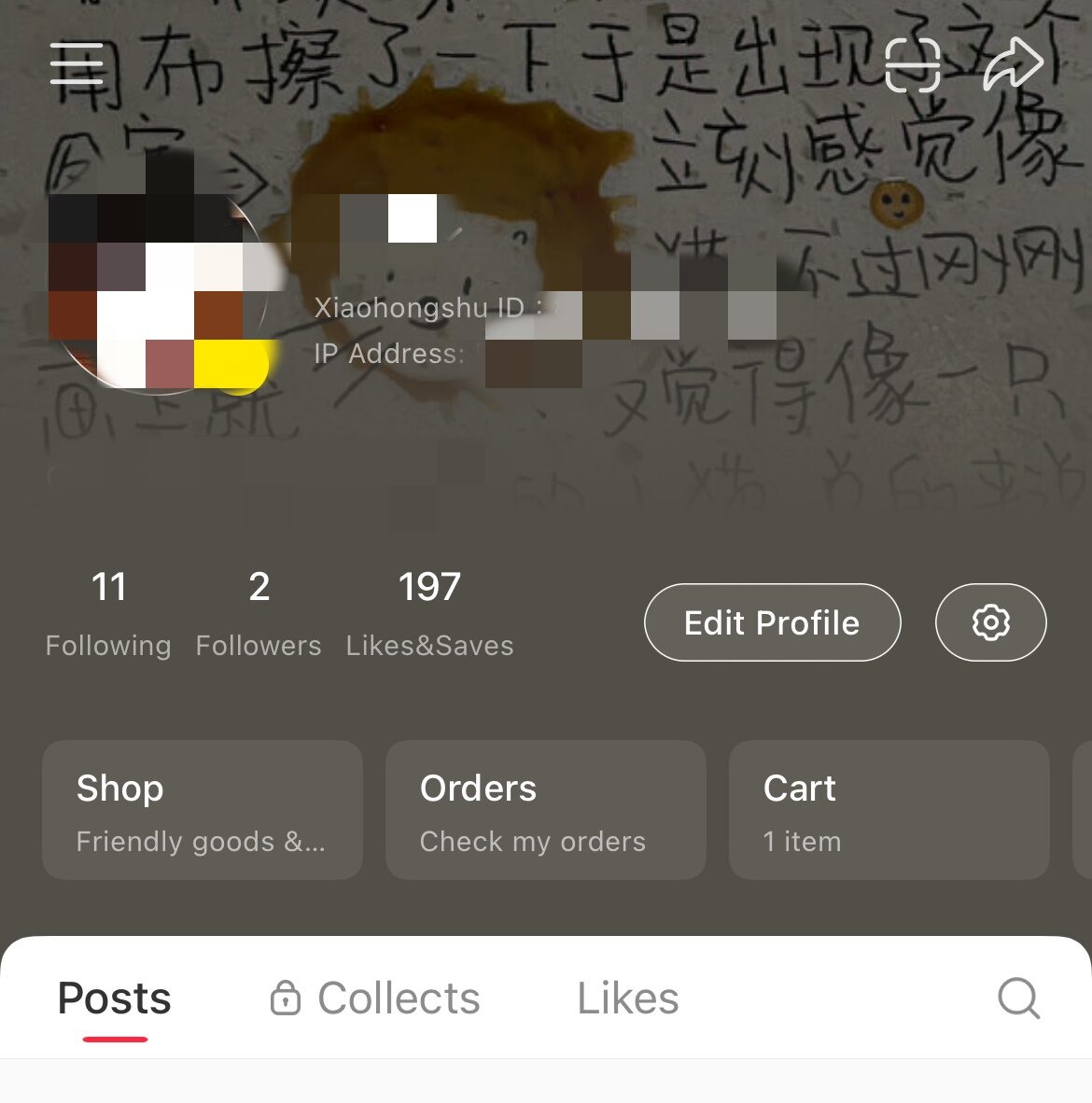Tap the Edit Profile button

772,622
